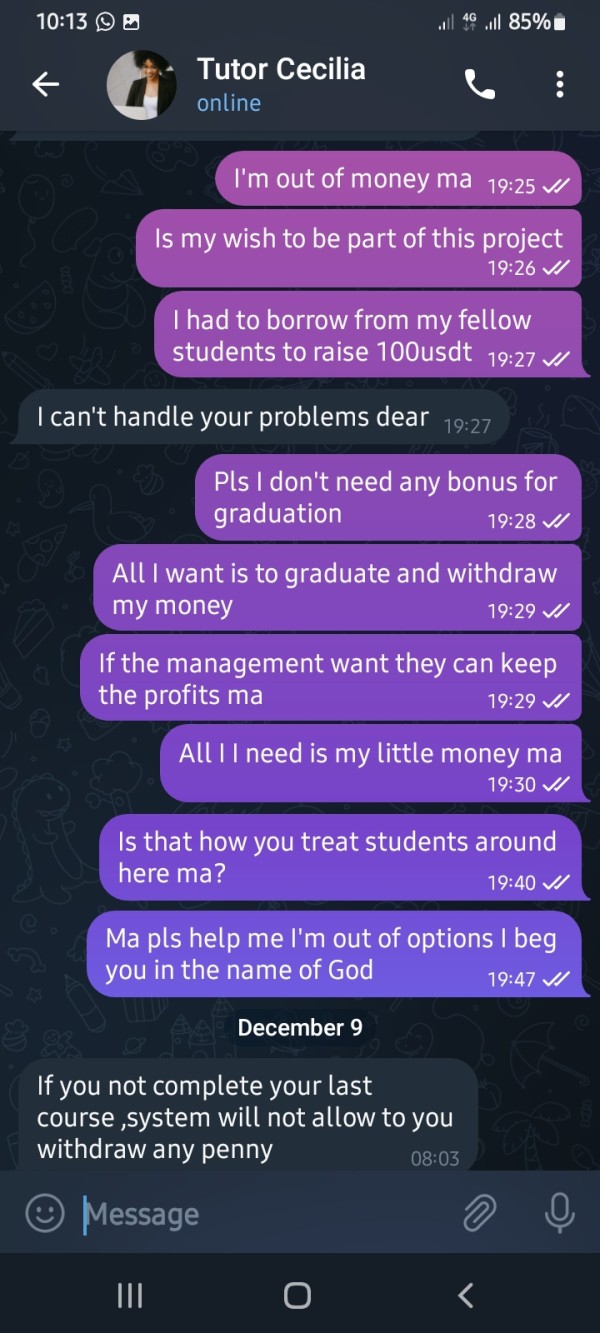Go back using the header arrow
The image size is (600, 1333).
tap(46, 85)
